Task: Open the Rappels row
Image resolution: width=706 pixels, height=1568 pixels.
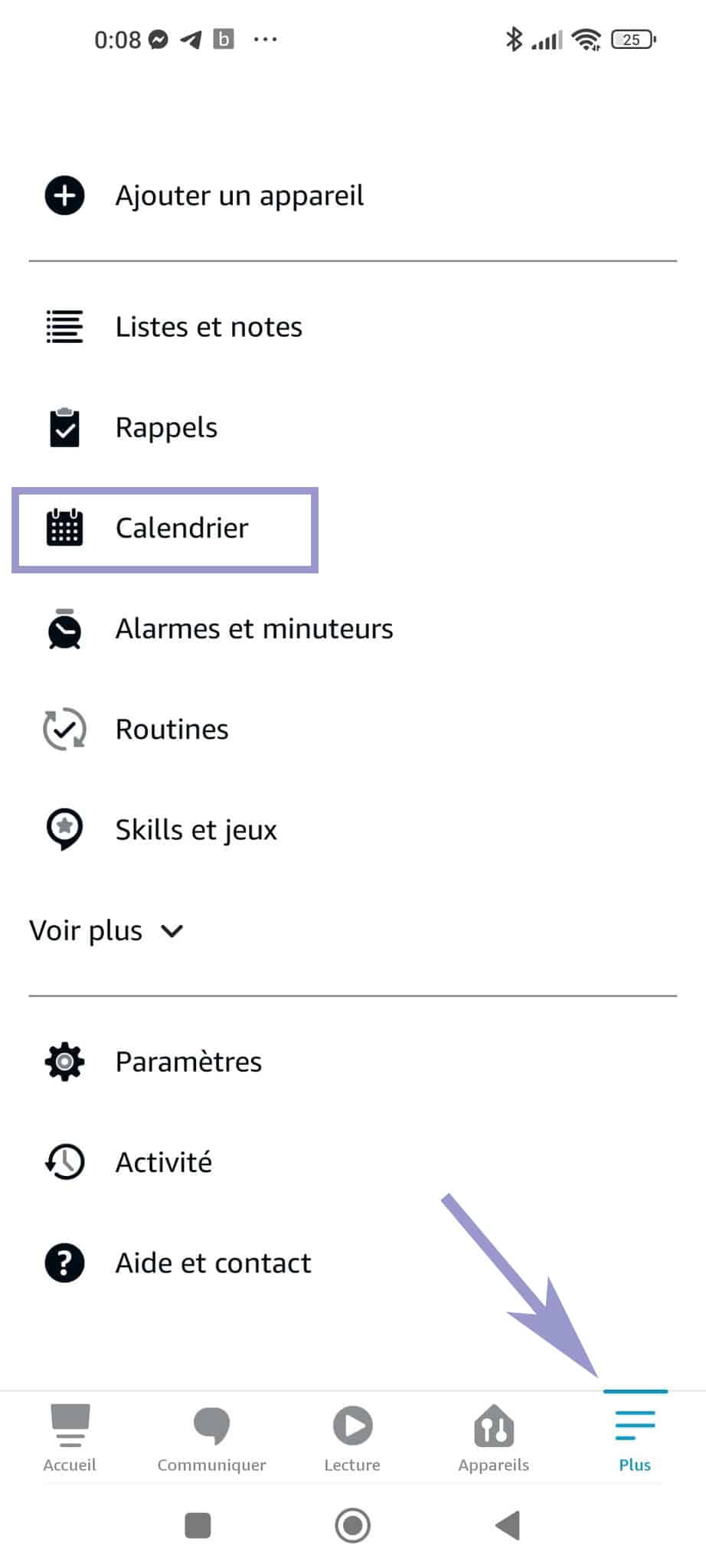Action: point(352,427)
